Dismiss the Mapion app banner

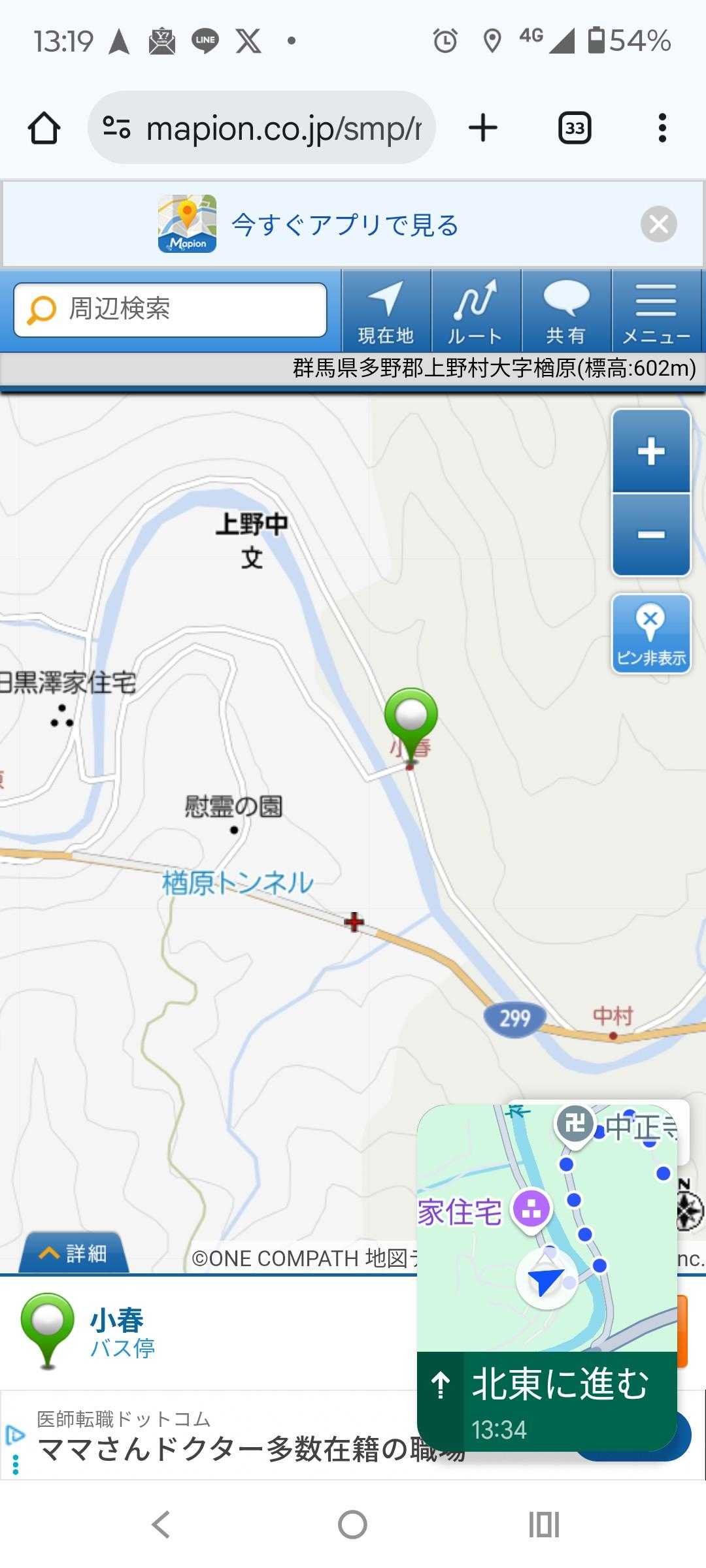pos(658,225)
